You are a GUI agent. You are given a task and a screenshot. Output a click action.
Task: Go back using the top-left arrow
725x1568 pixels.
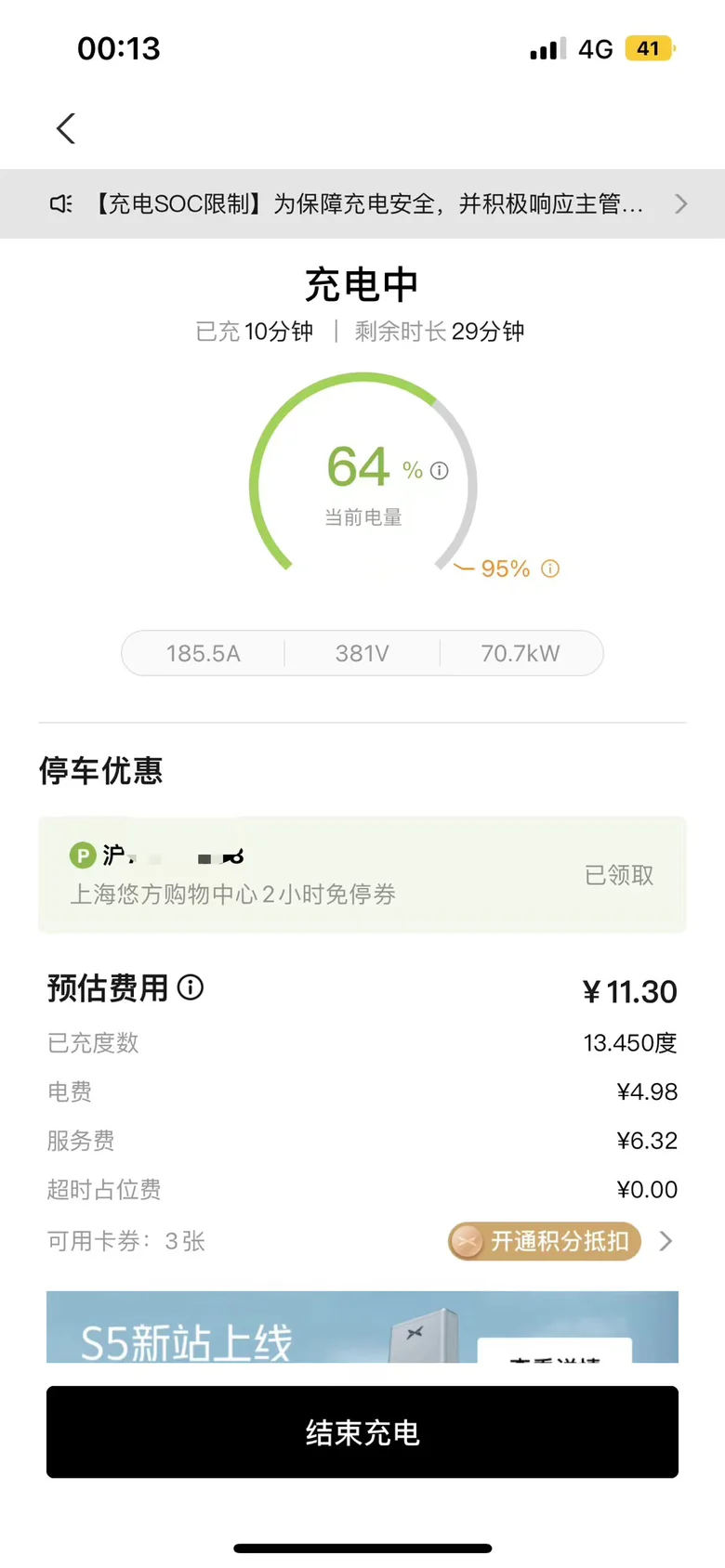click(x=65, y=128)
